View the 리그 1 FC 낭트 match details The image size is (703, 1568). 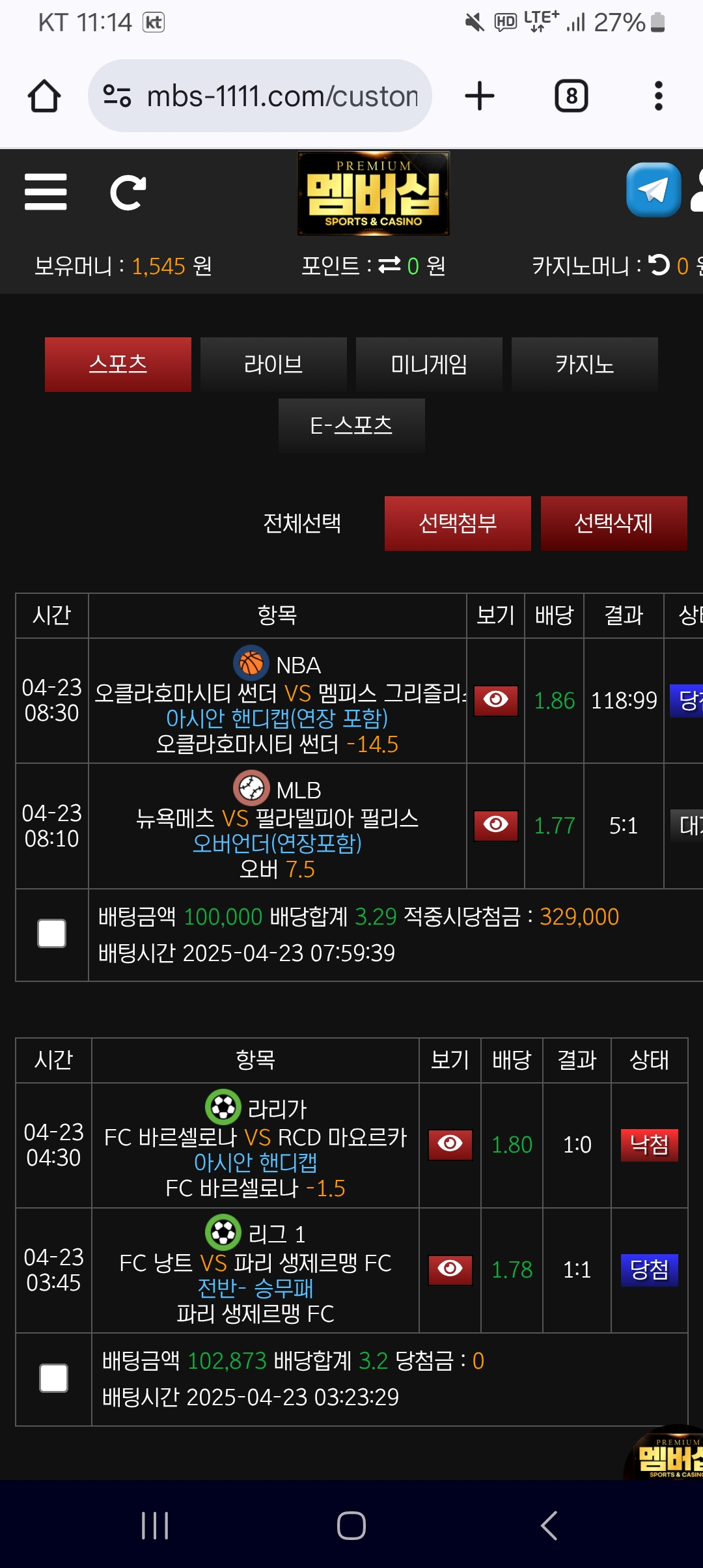(x=450, y=1269)
